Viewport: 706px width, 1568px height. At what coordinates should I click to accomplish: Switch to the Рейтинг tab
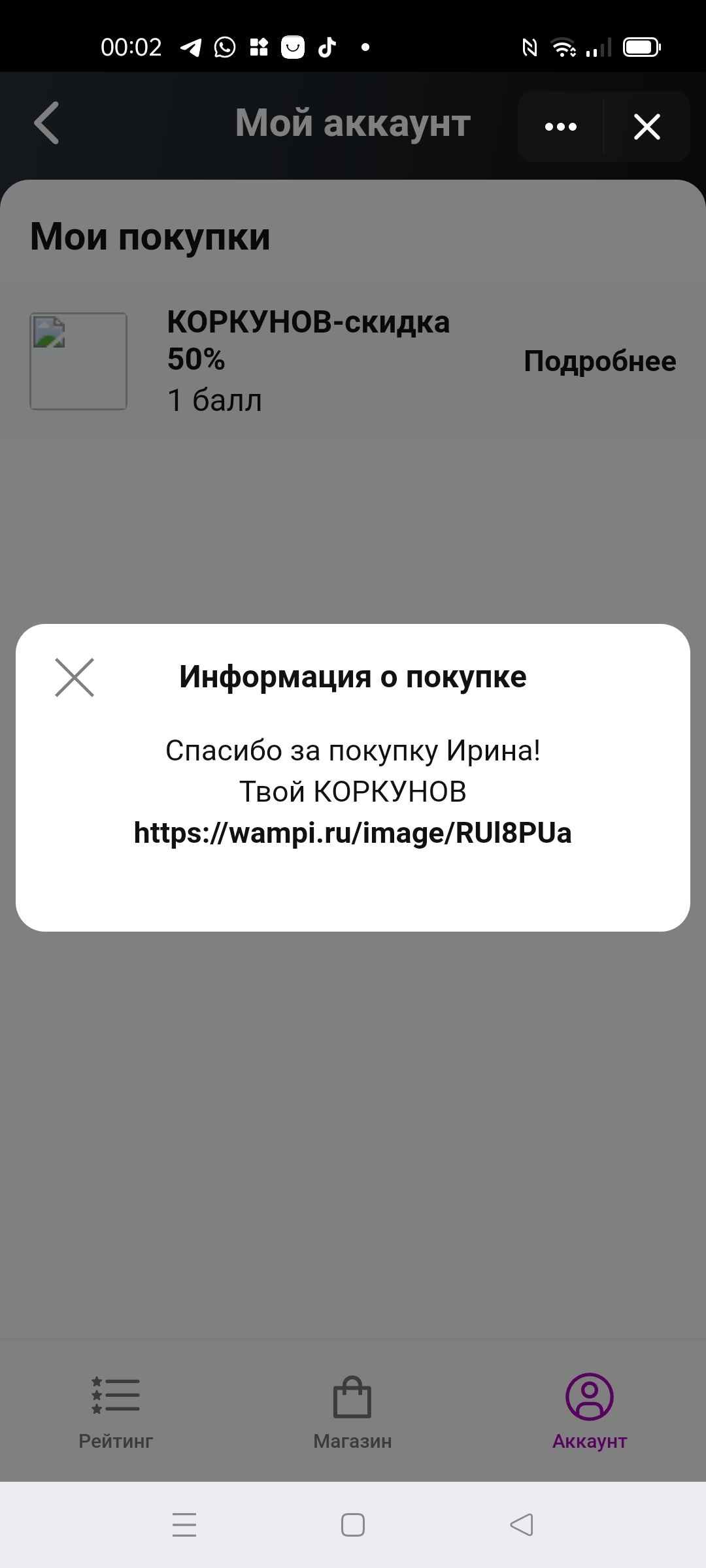(116, 1413)
